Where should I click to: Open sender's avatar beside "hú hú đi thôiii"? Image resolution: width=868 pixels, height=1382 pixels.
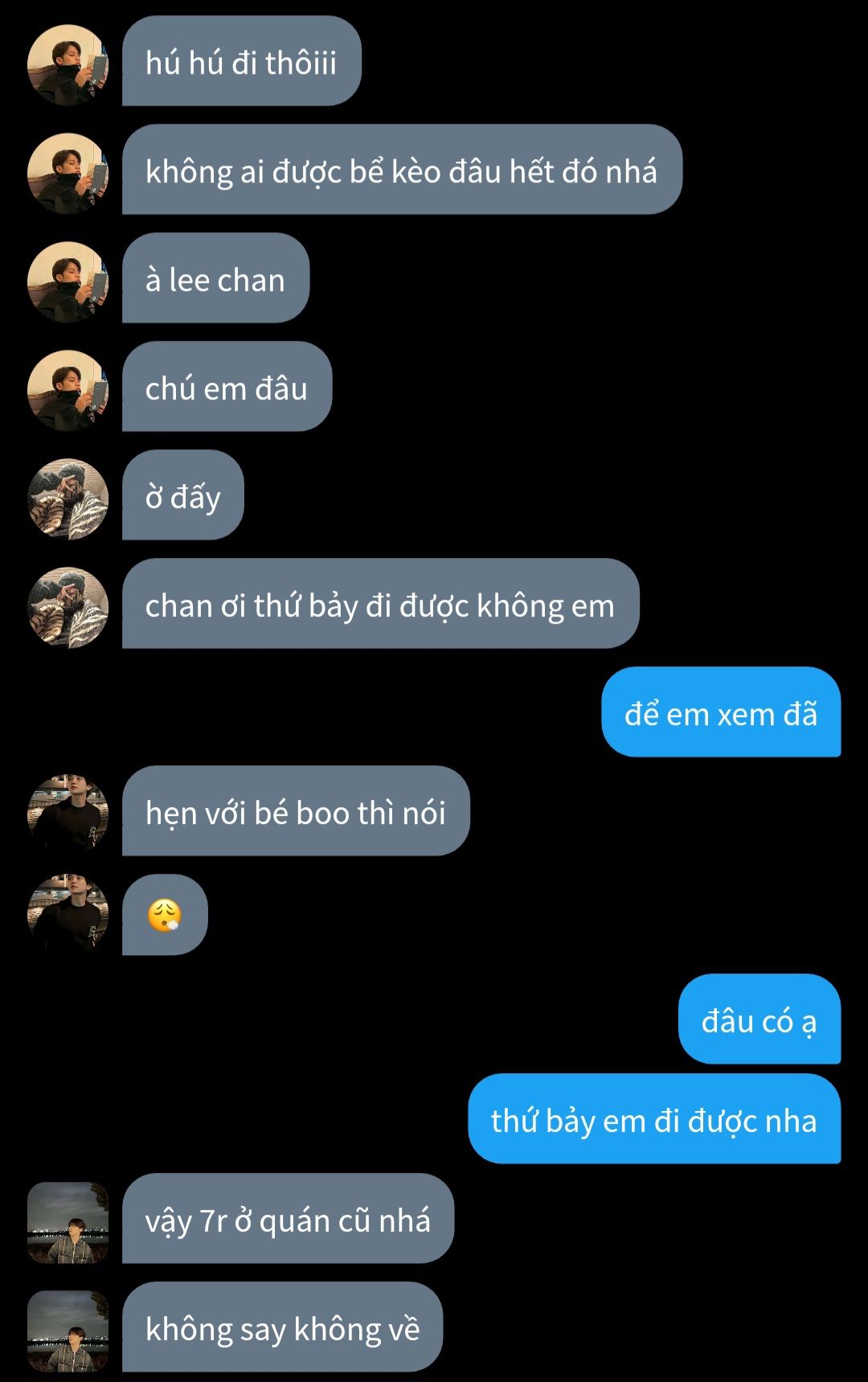(68, 65)
